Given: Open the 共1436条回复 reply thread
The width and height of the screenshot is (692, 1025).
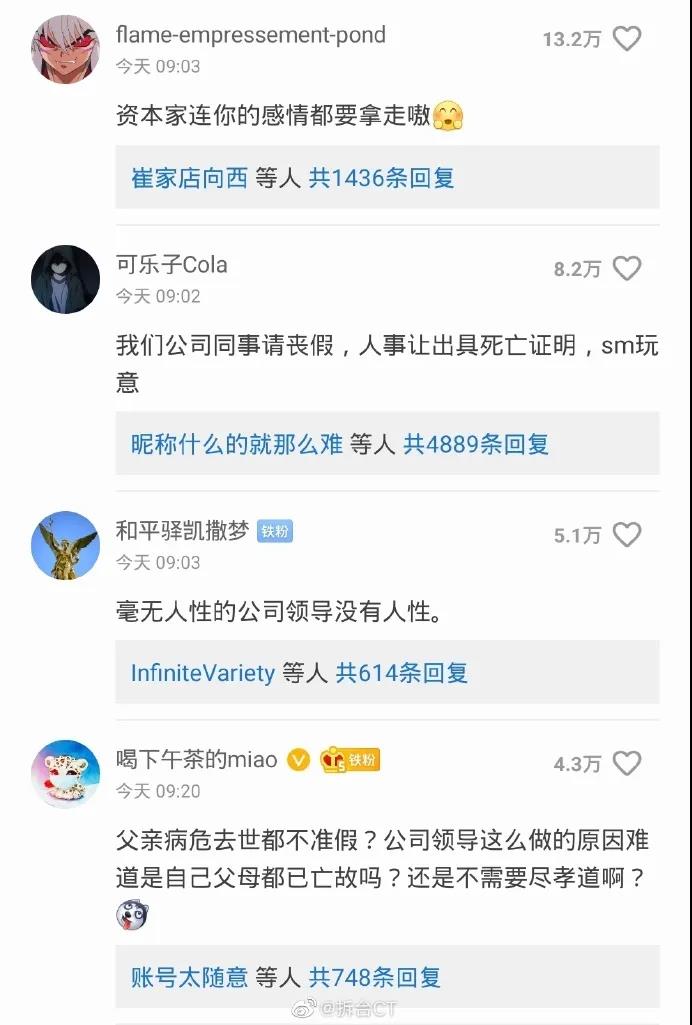Looking at the screenshot, I should coord(381,178).
